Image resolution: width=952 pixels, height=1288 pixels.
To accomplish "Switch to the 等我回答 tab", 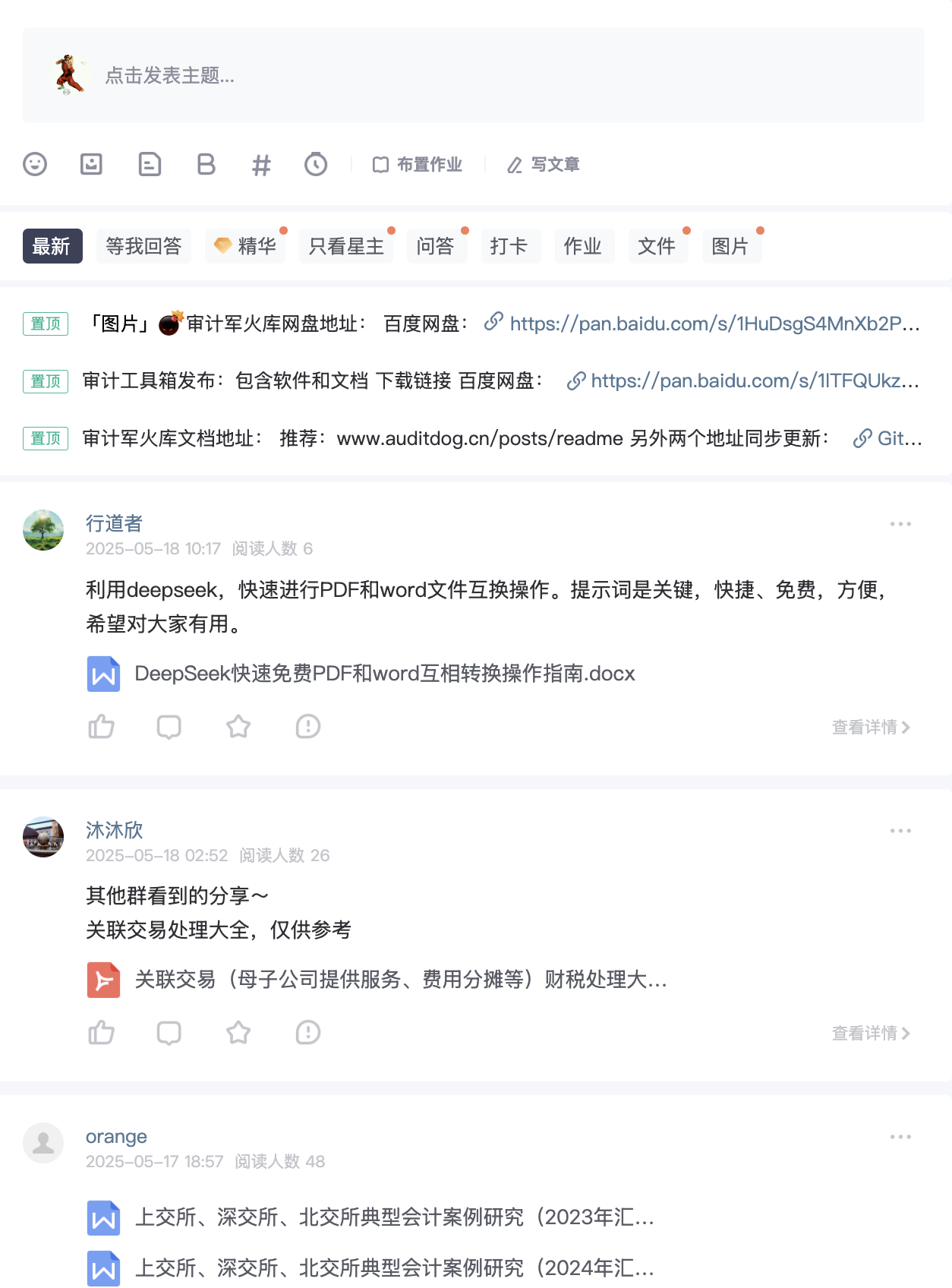I will click(x=143, y=246).
